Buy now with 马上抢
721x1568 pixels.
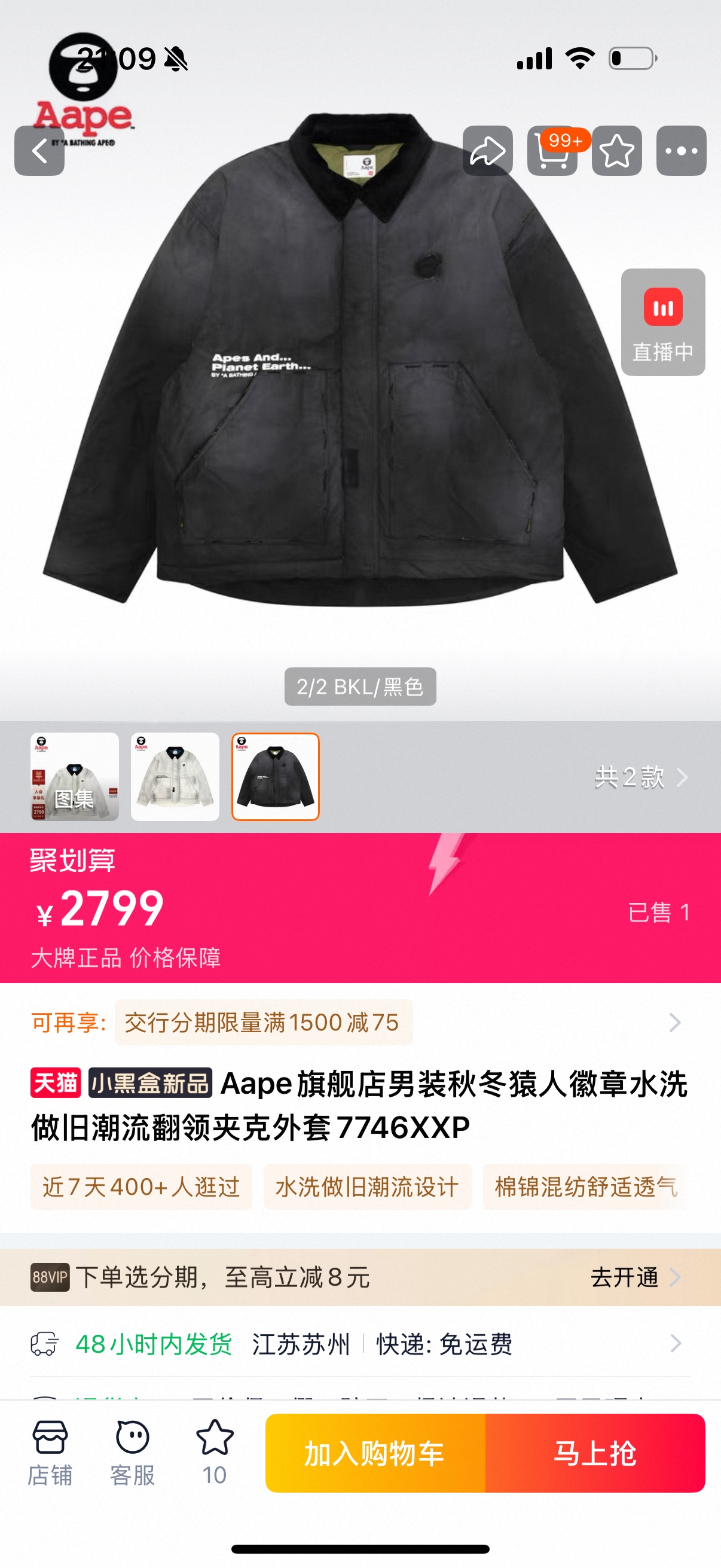[x=595, y=1453]
